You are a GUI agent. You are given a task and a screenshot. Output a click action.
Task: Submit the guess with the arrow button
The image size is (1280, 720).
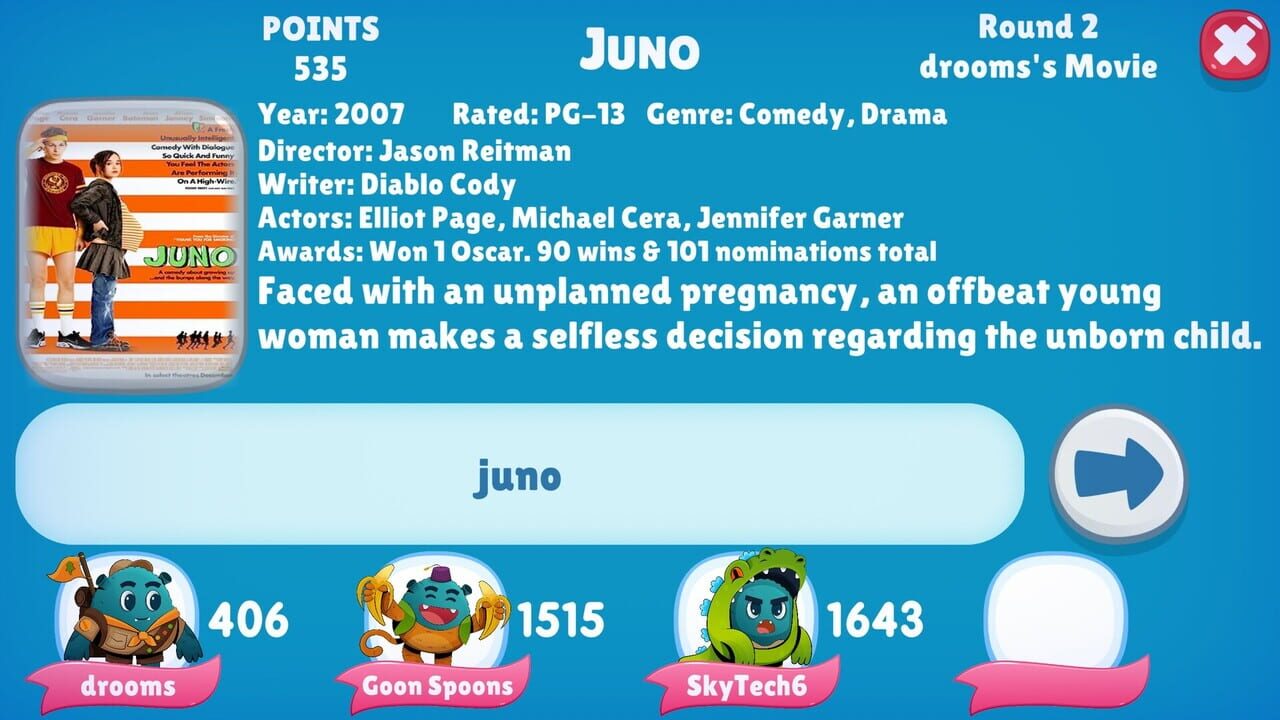[x=1119, y=473]
